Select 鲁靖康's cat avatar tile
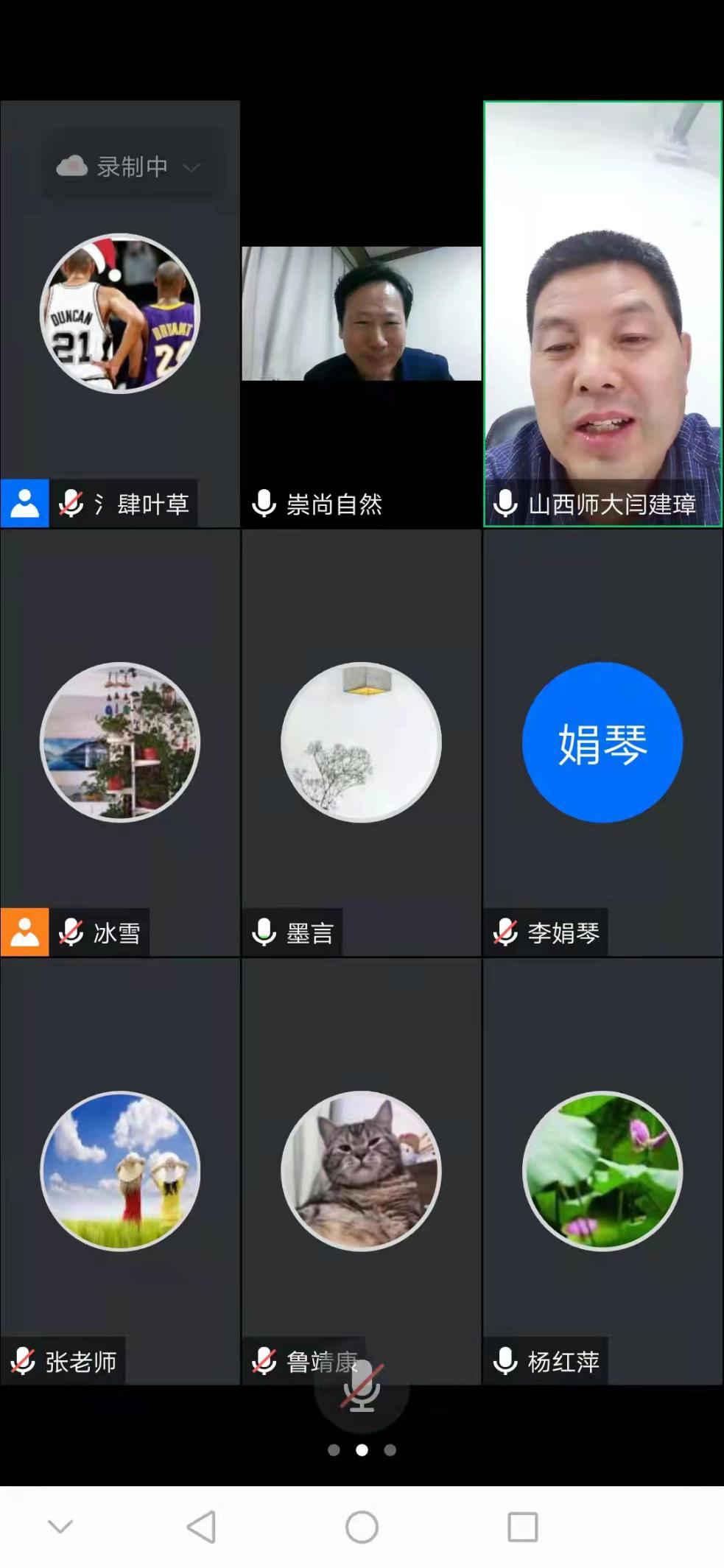724x1568 pixels. point(361,1171)
